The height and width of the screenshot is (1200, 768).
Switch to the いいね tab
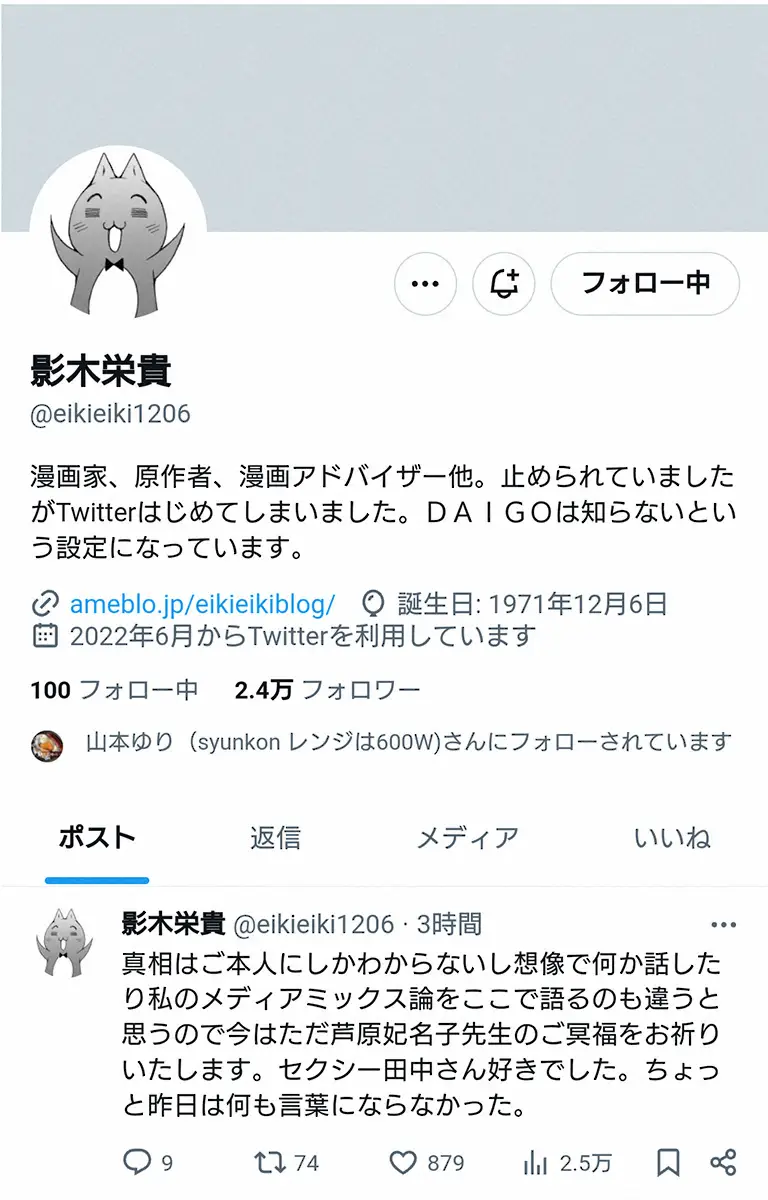[x=672, y=837]
